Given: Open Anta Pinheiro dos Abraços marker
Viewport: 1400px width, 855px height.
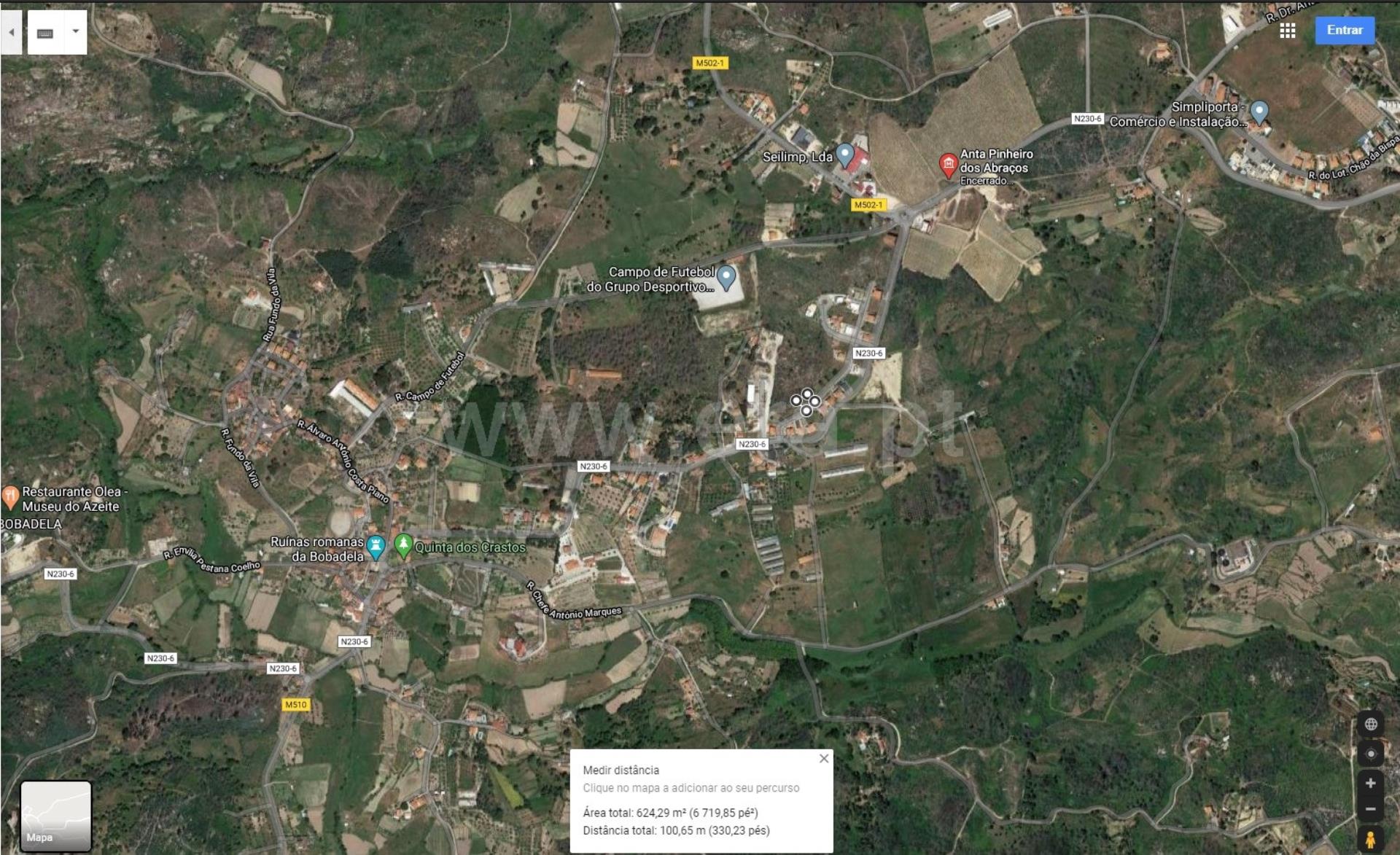Looking at the screenshot, I should click(x=947, y=165).
